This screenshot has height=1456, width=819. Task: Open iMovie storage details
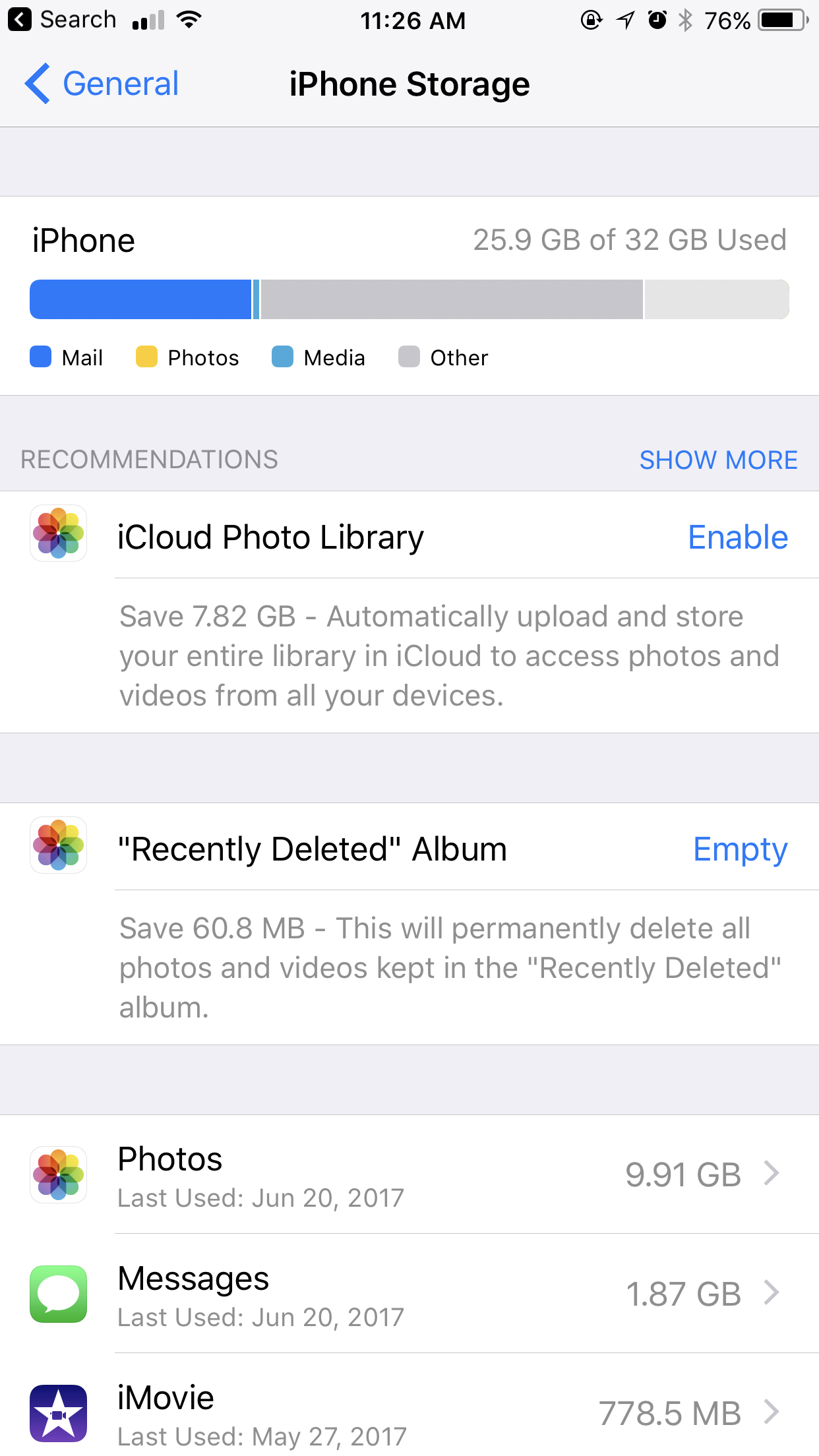point(409,1408)
